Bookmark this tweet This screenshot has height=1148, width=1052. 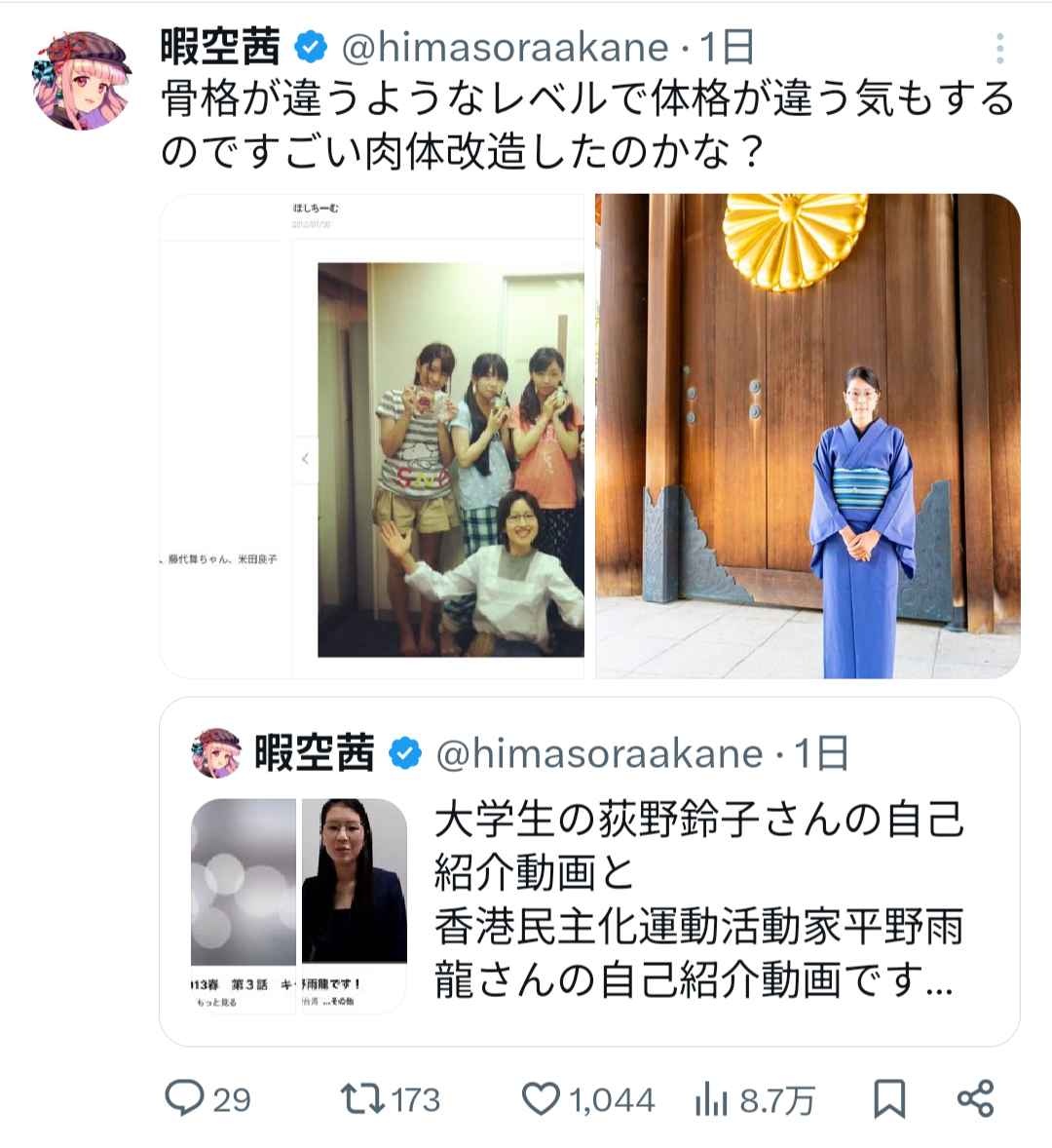click(x=889, y=1099)
